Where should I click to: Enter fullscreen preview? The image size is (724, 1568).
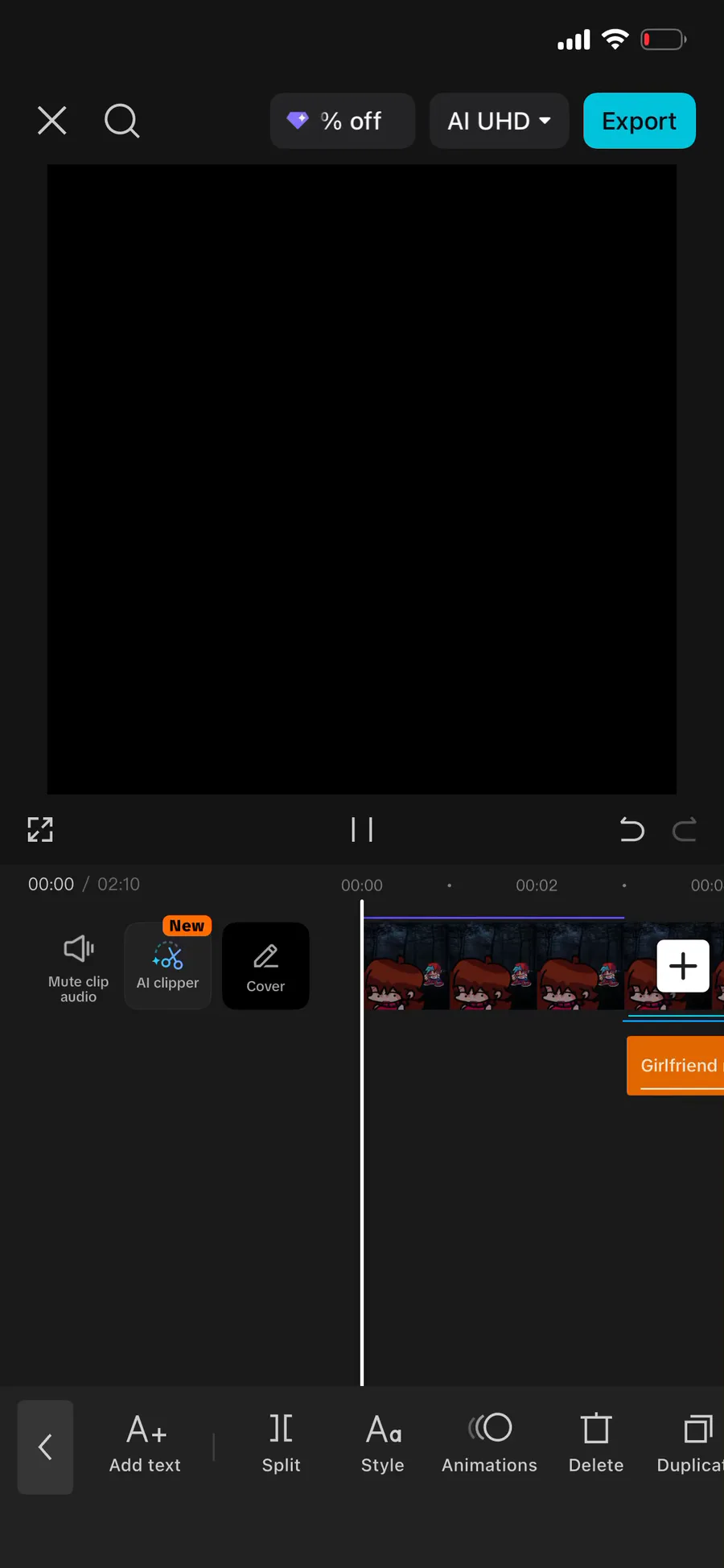click(40, 829)
